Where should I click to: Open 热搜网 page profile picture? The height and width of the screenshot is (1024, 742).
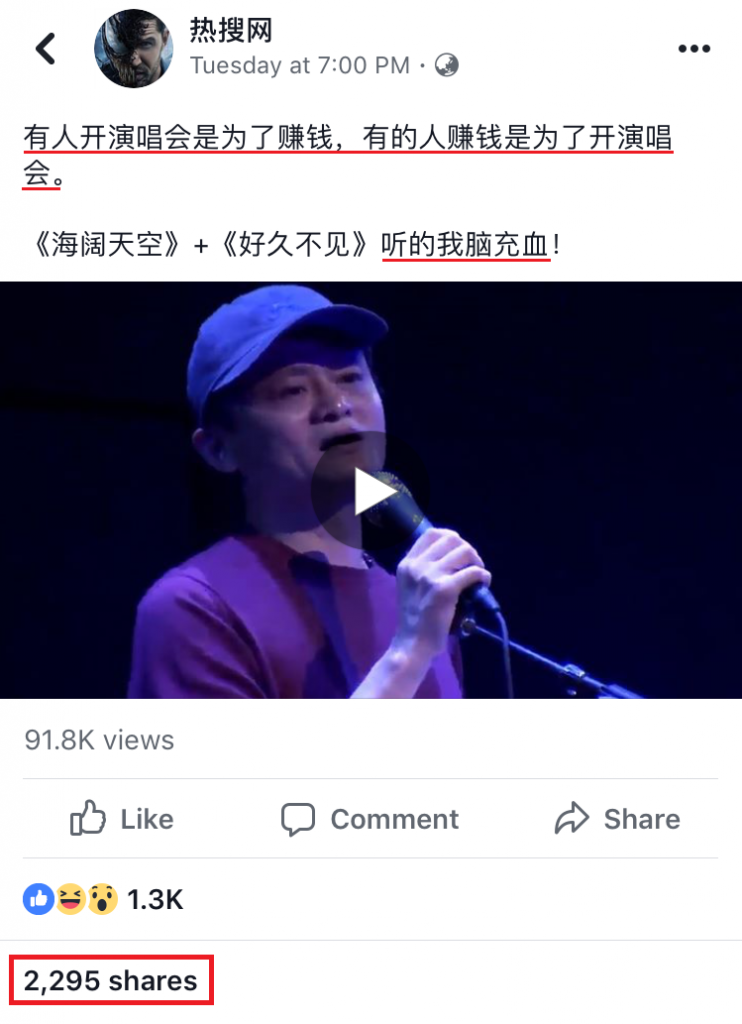coord(134,49)
